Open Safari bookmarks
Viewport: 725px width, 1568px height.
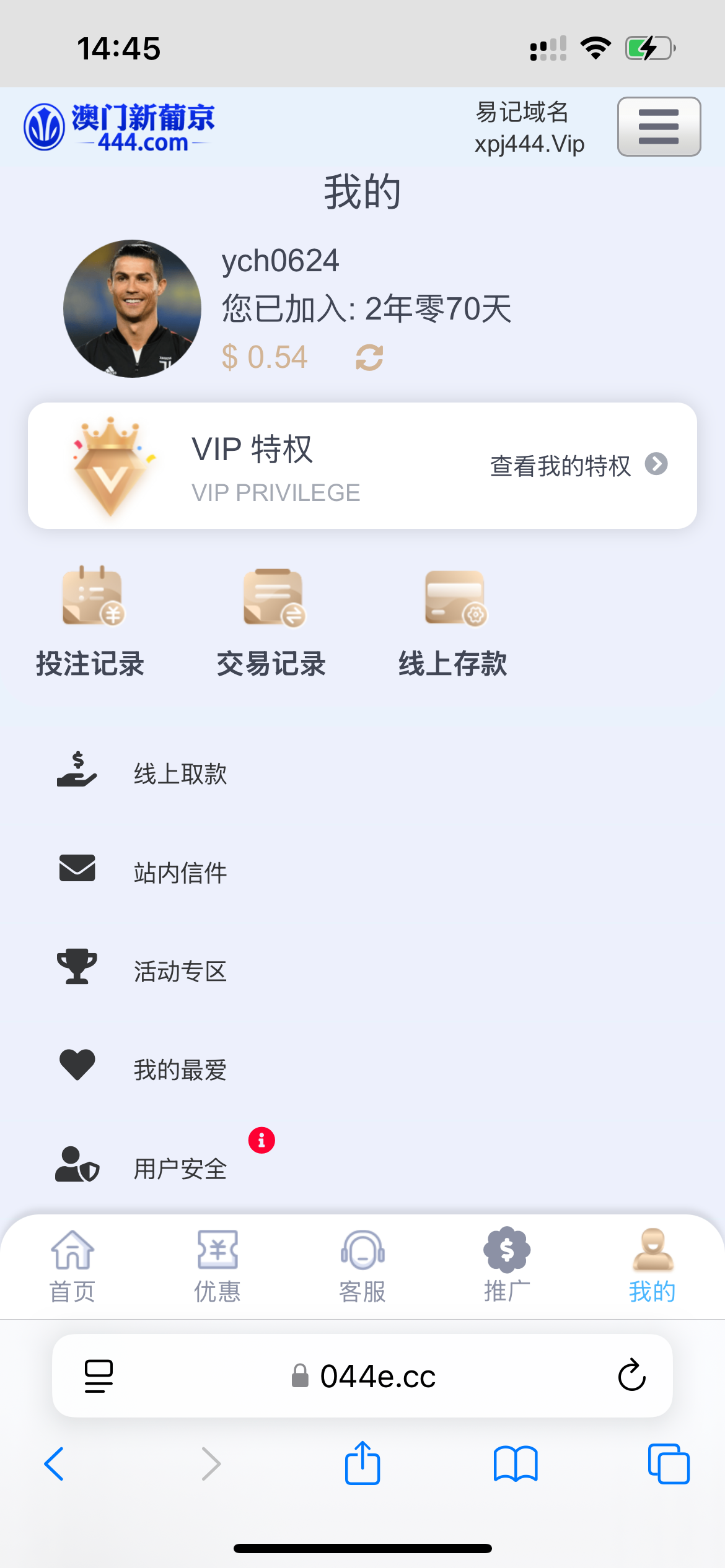(x=516, y=1464)
